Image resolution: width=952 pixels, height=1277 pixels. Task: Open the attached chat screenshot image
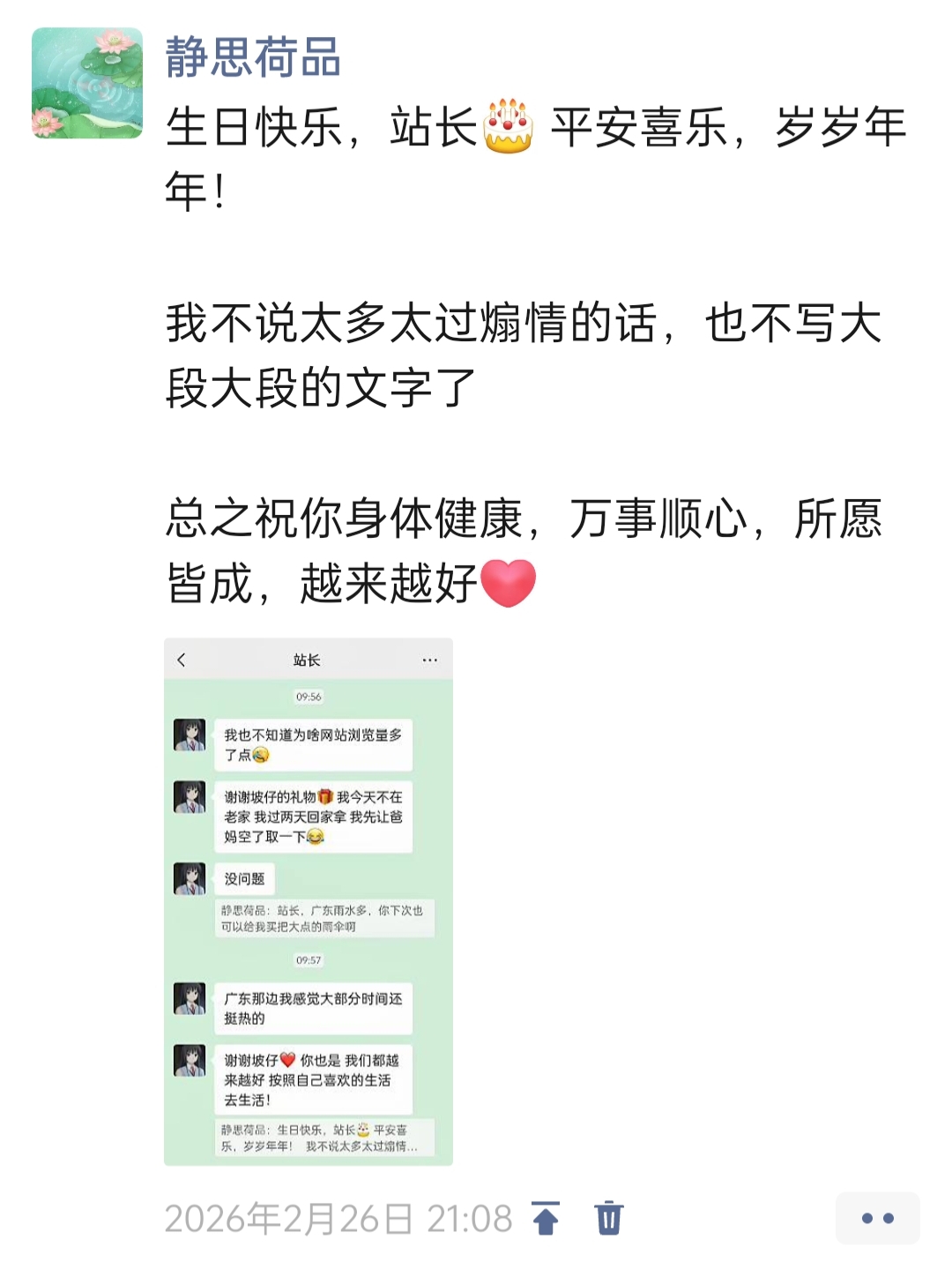309,901
